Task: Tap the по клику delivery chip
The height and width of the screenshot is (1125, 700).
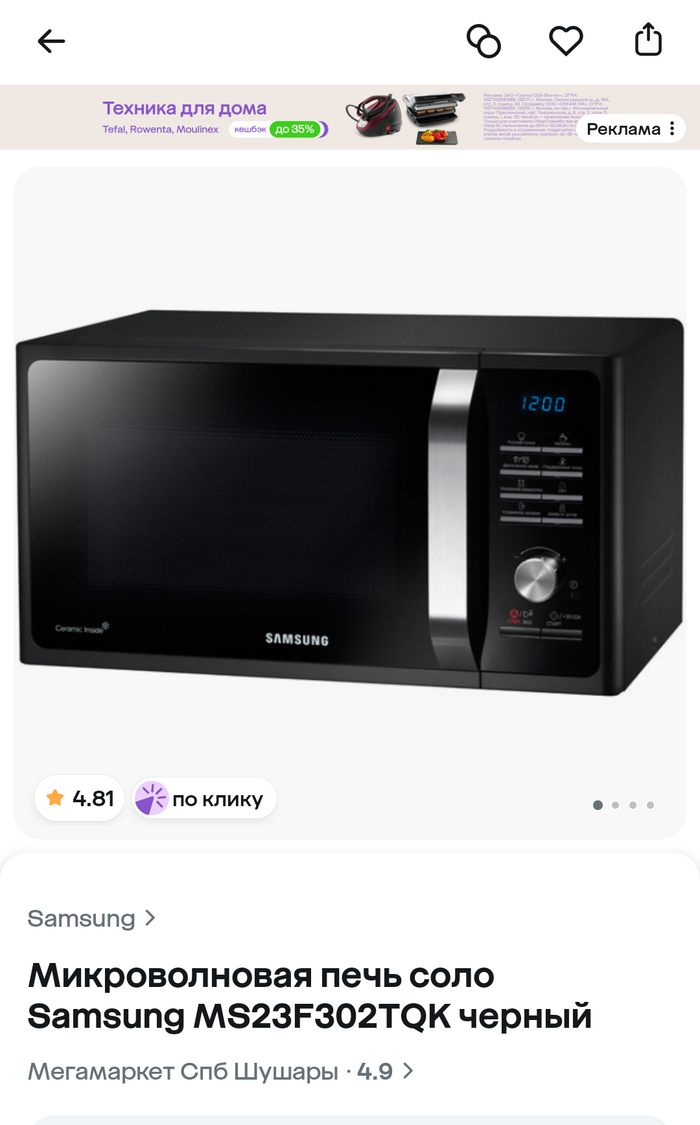Action: point(205,798)
